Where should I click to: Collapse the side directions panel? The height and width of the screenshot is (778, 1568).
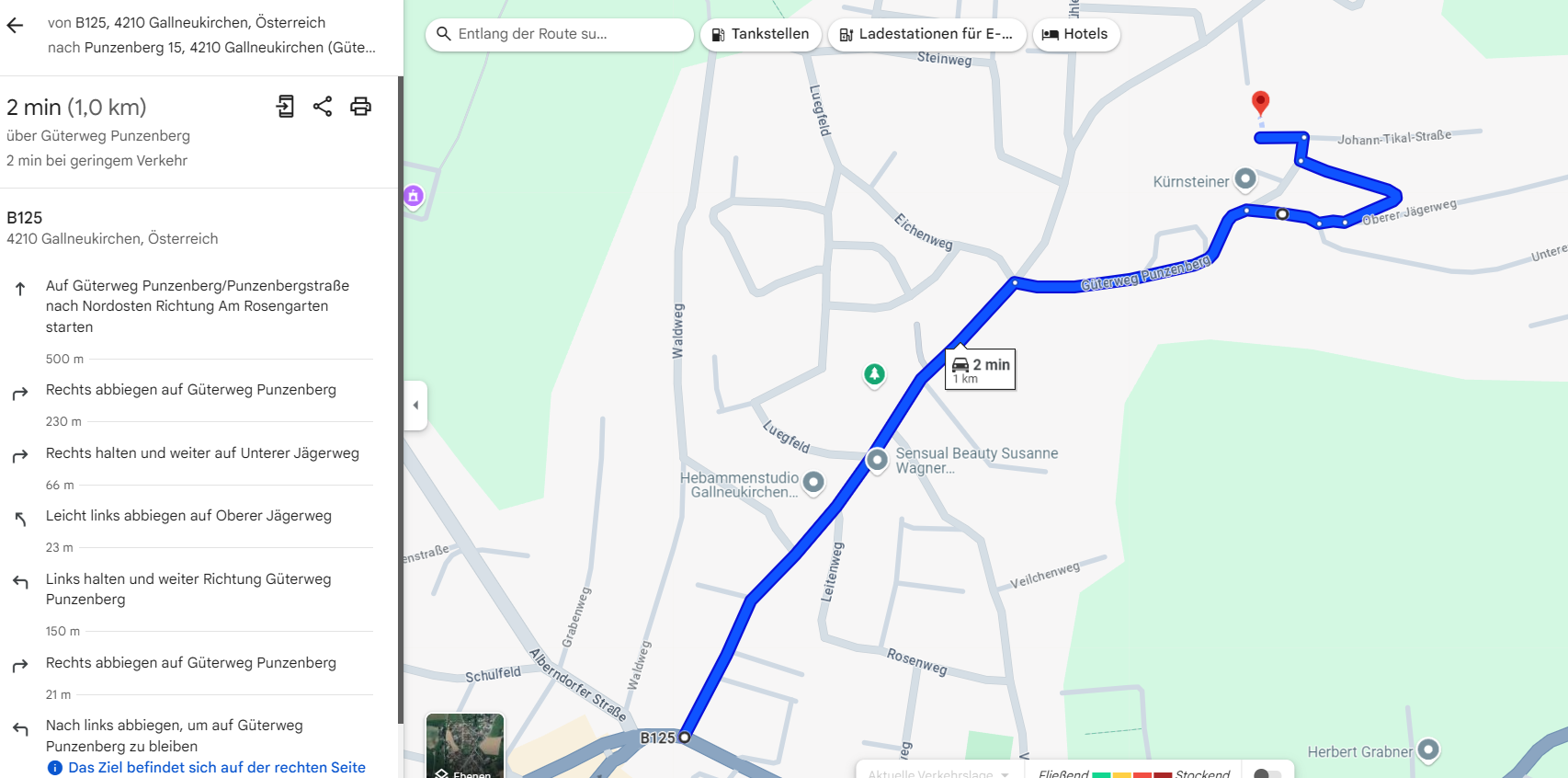click(x=415, y=405)
